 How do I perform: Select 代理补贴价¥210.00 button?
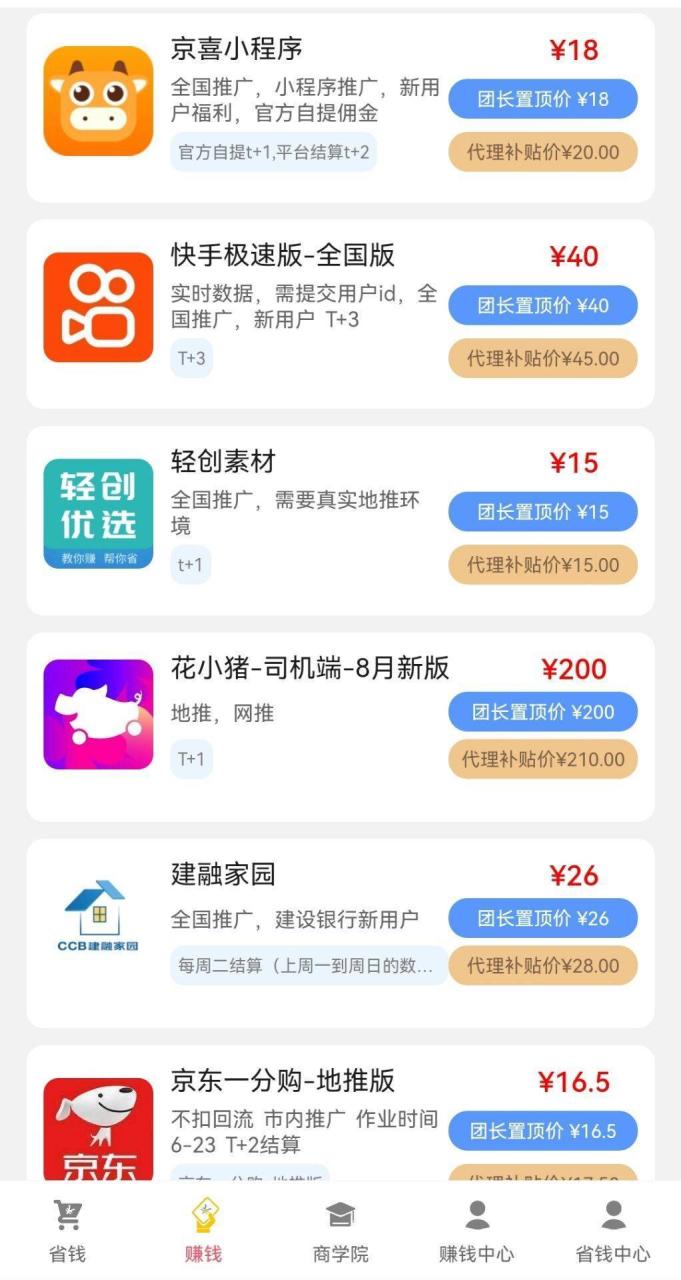click(542, 759)
